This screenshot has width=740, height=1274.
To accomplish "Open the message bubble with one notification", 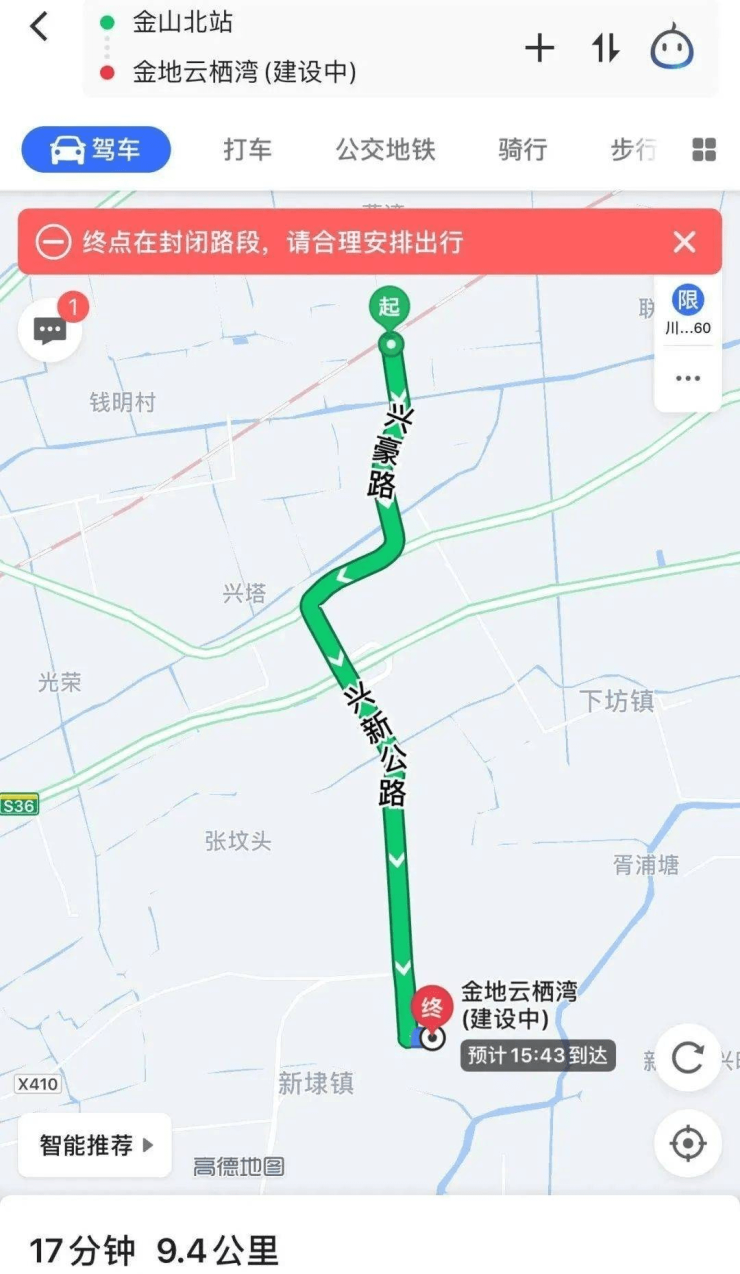I will (x=50, y=329).
